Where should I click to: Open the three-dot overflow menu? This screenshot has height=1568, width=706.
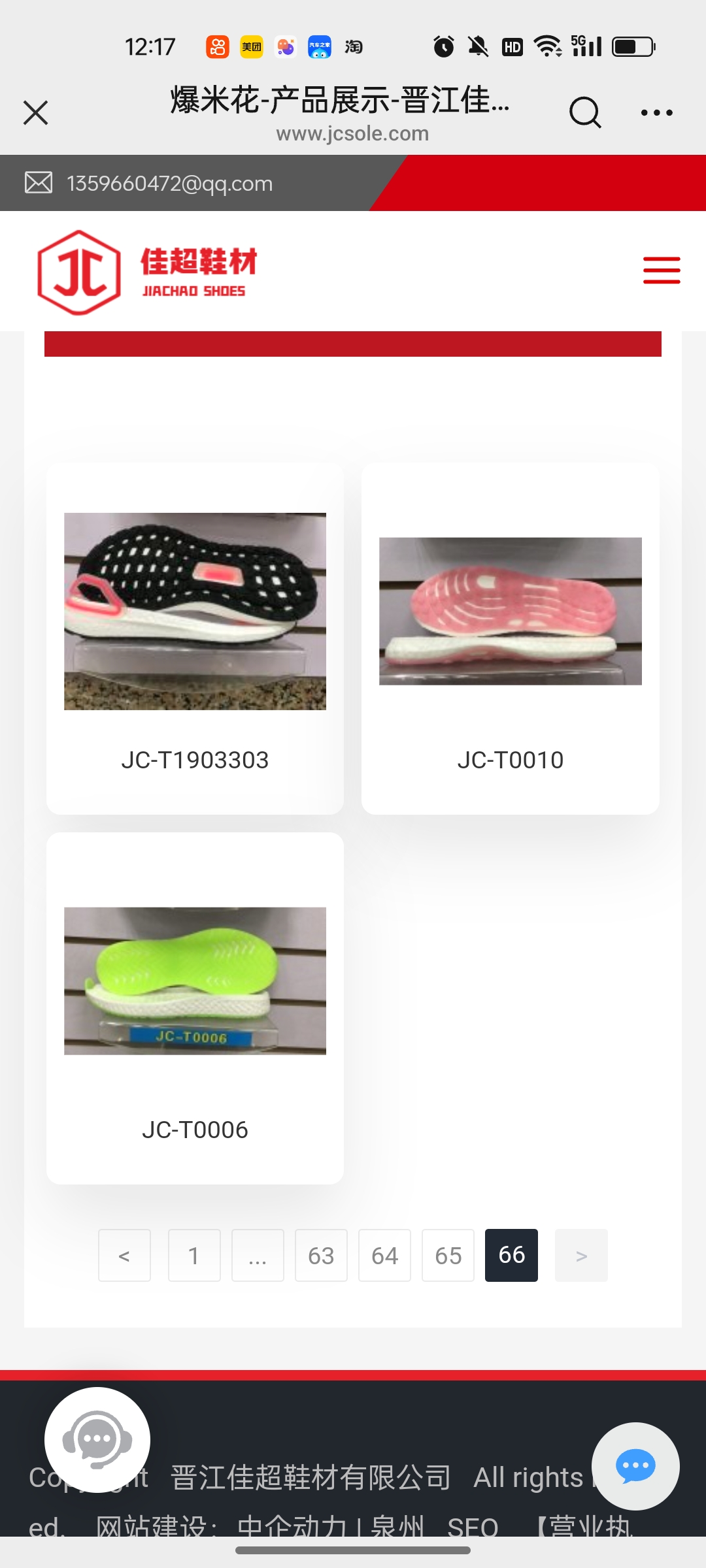[656, 112]
